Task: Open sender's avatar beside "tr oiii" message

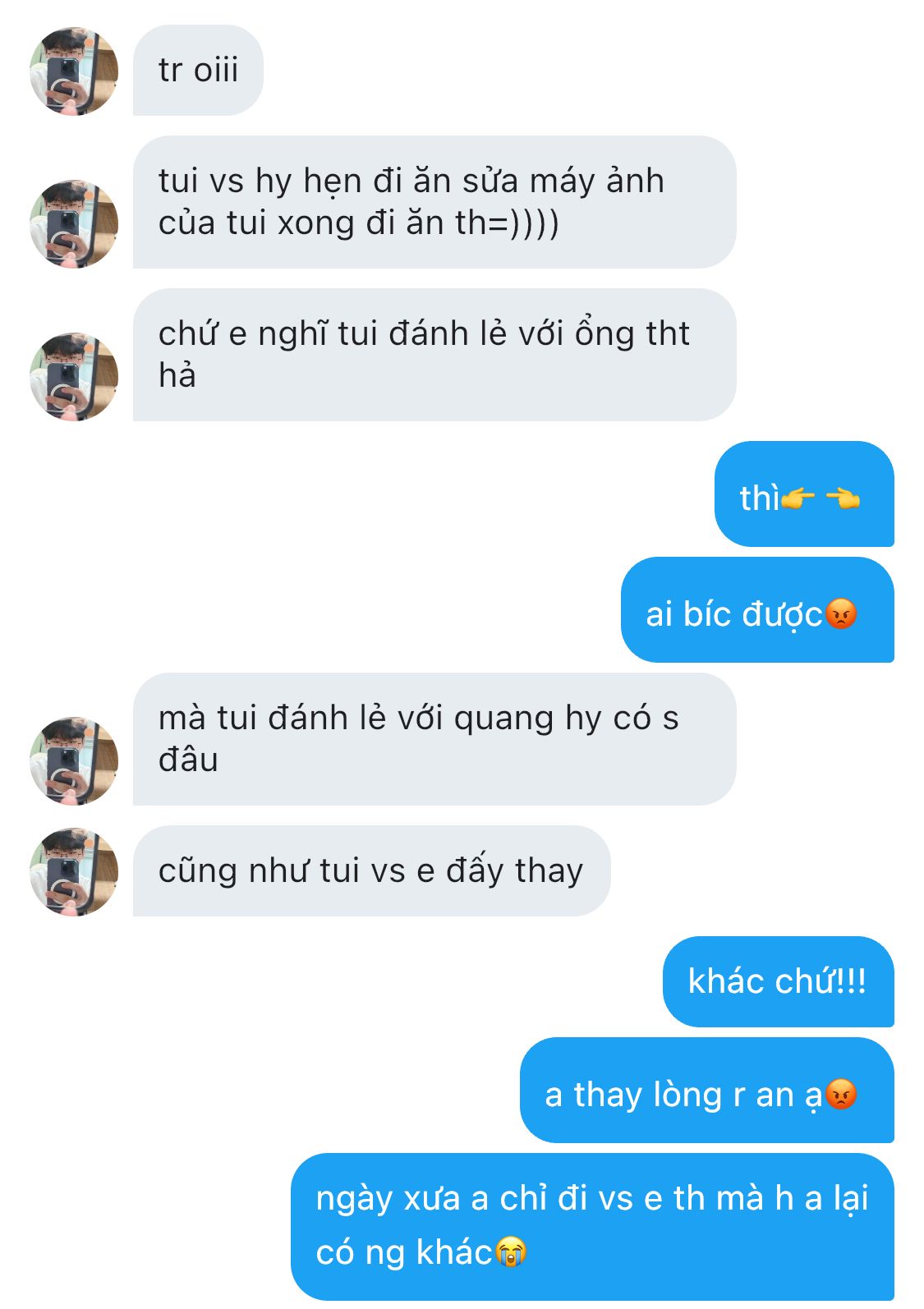Action: tap(74, 71)
